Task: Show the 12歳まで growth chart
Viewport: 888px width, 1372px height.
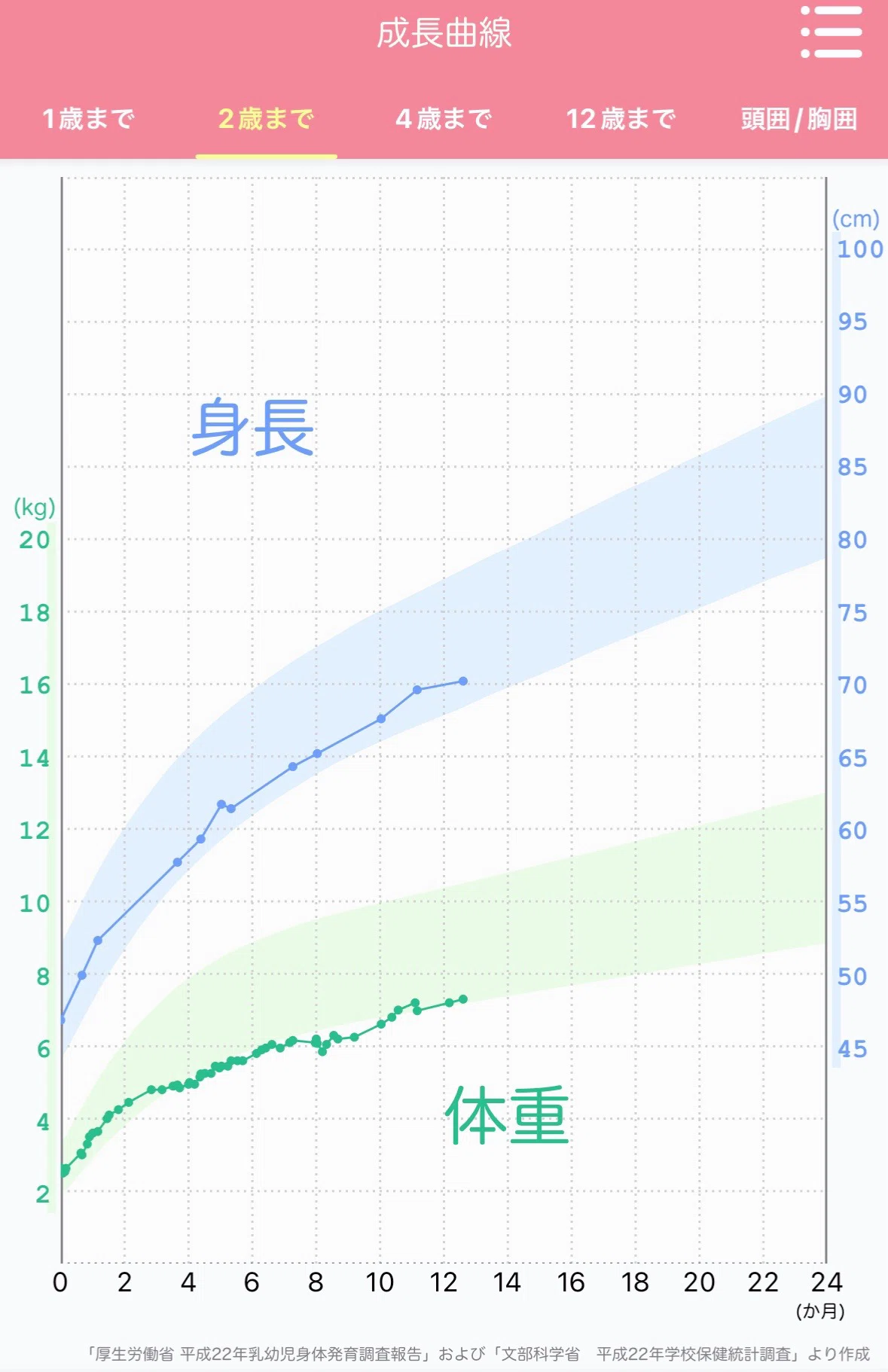Action: point(621,119)
